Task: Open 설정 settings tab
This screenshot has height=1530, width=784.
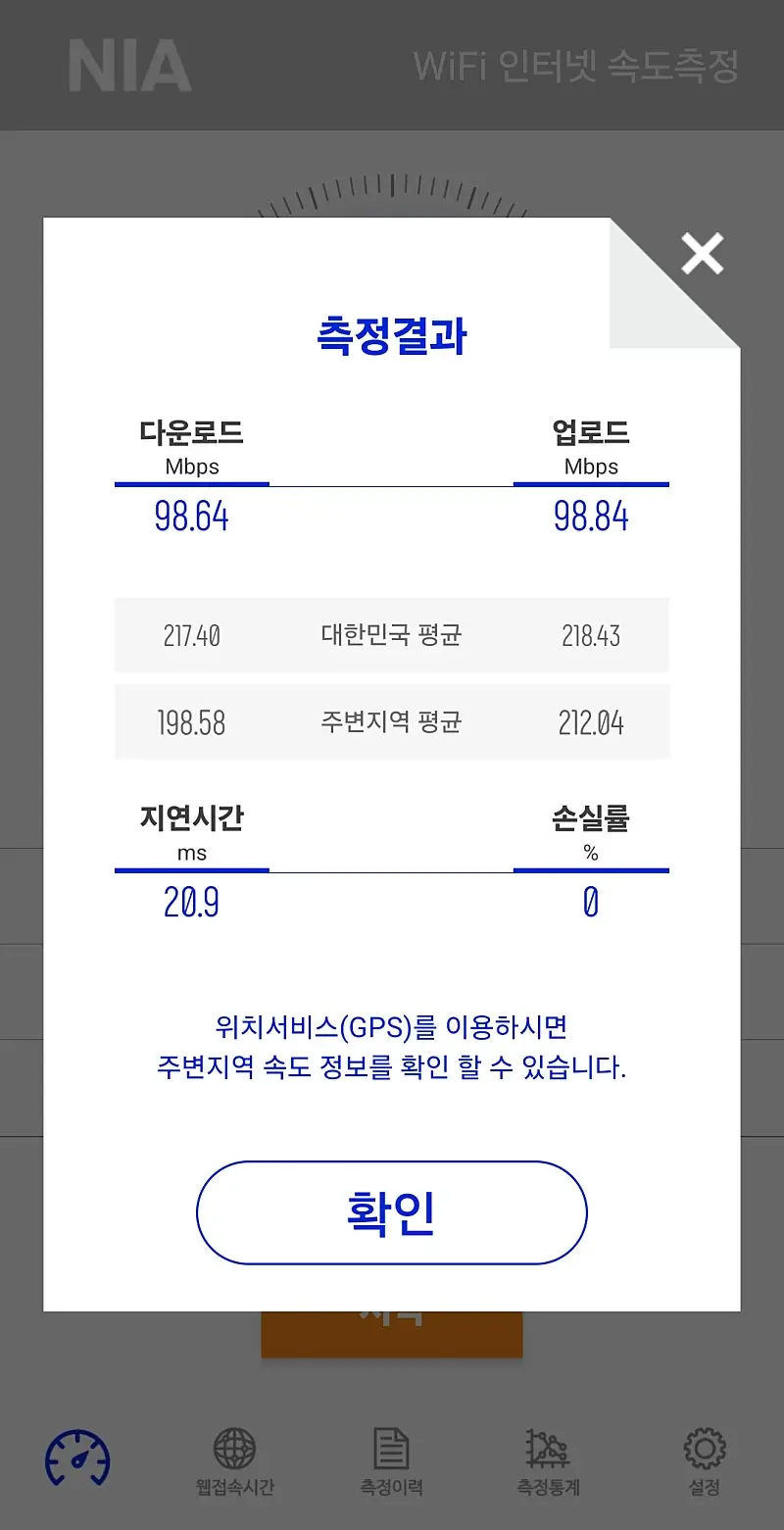Action: pos(705,1462)
